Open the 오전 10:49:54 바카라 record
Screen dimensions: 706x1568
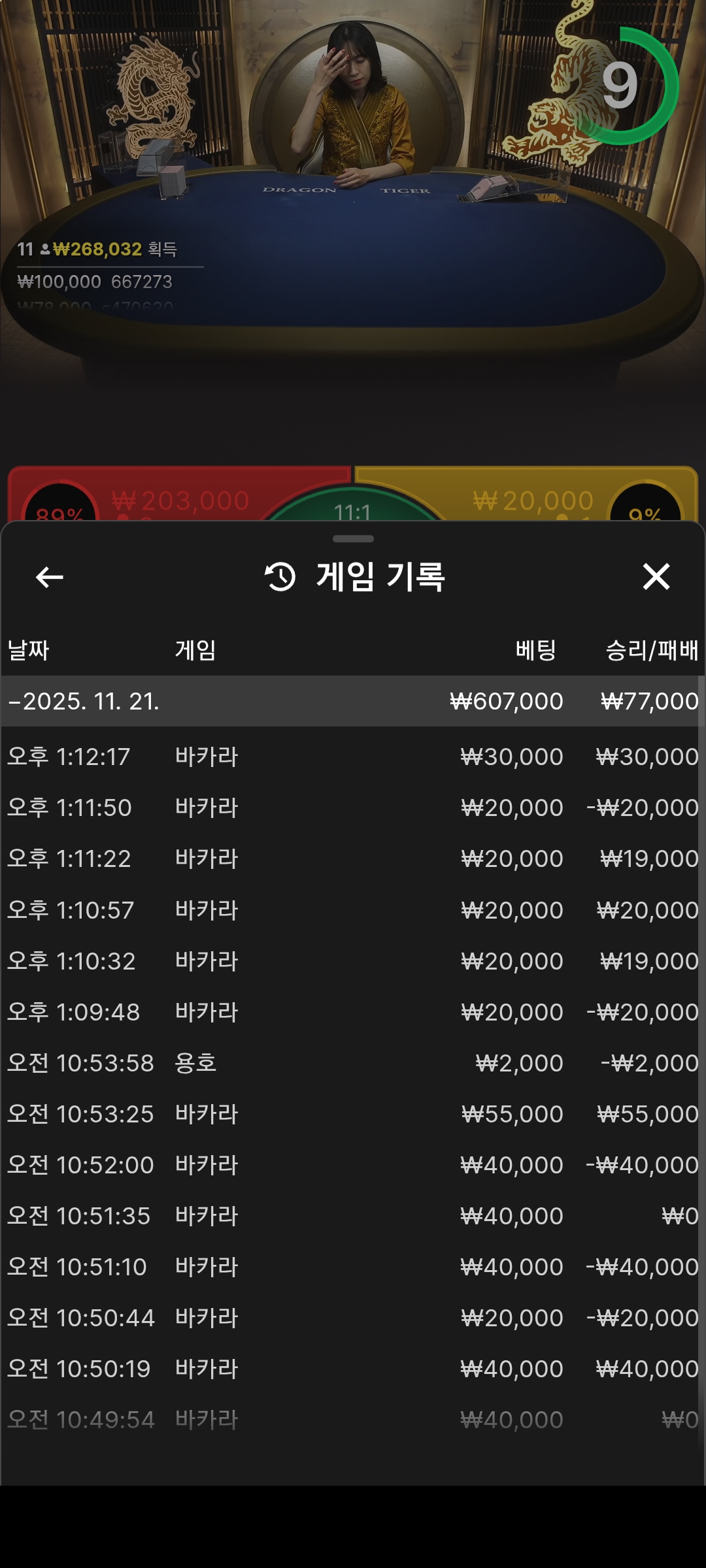tap(352, 1420)
